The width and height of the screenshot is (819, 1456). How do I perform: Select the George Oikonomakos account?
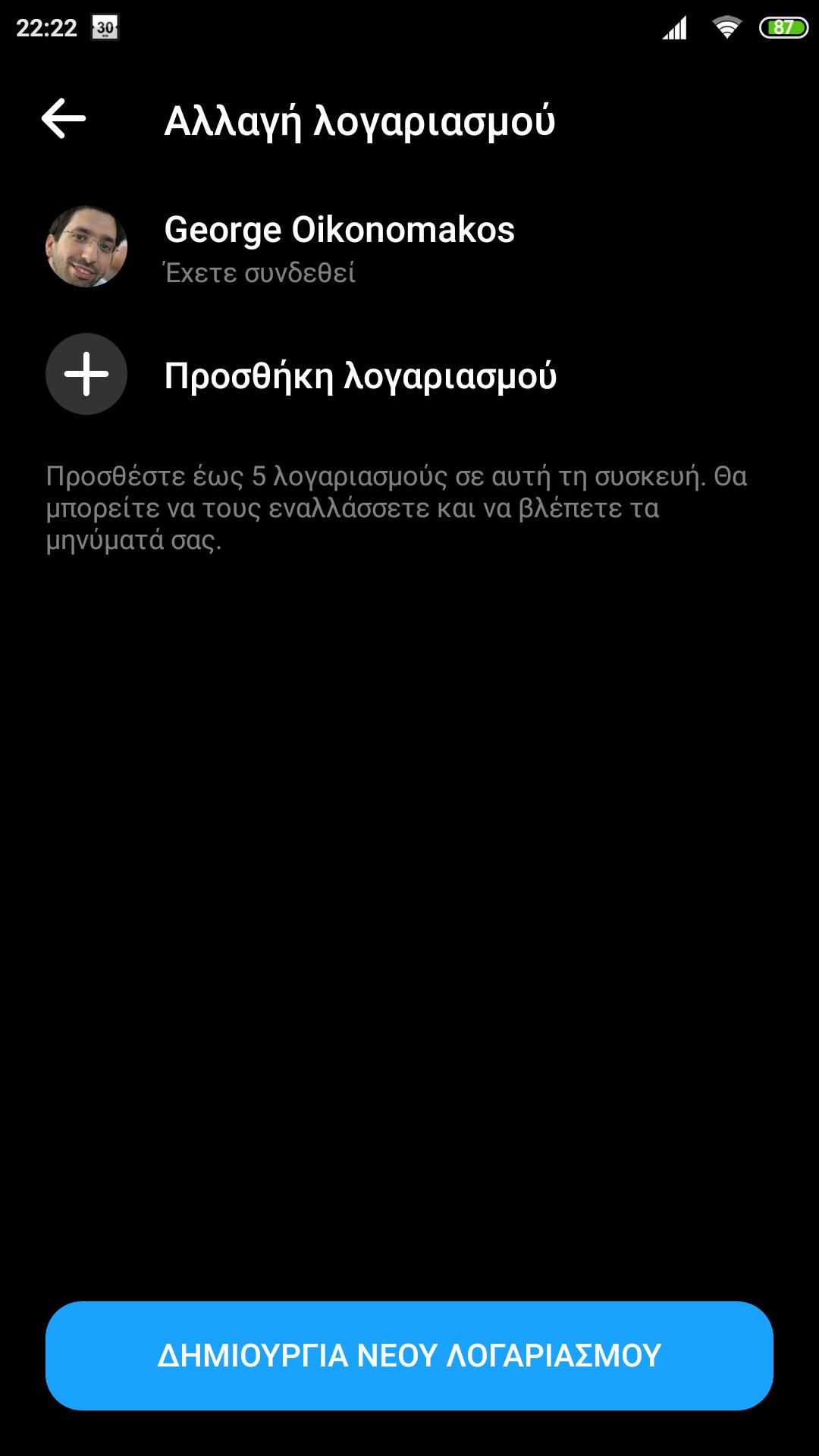click(409, 246)
